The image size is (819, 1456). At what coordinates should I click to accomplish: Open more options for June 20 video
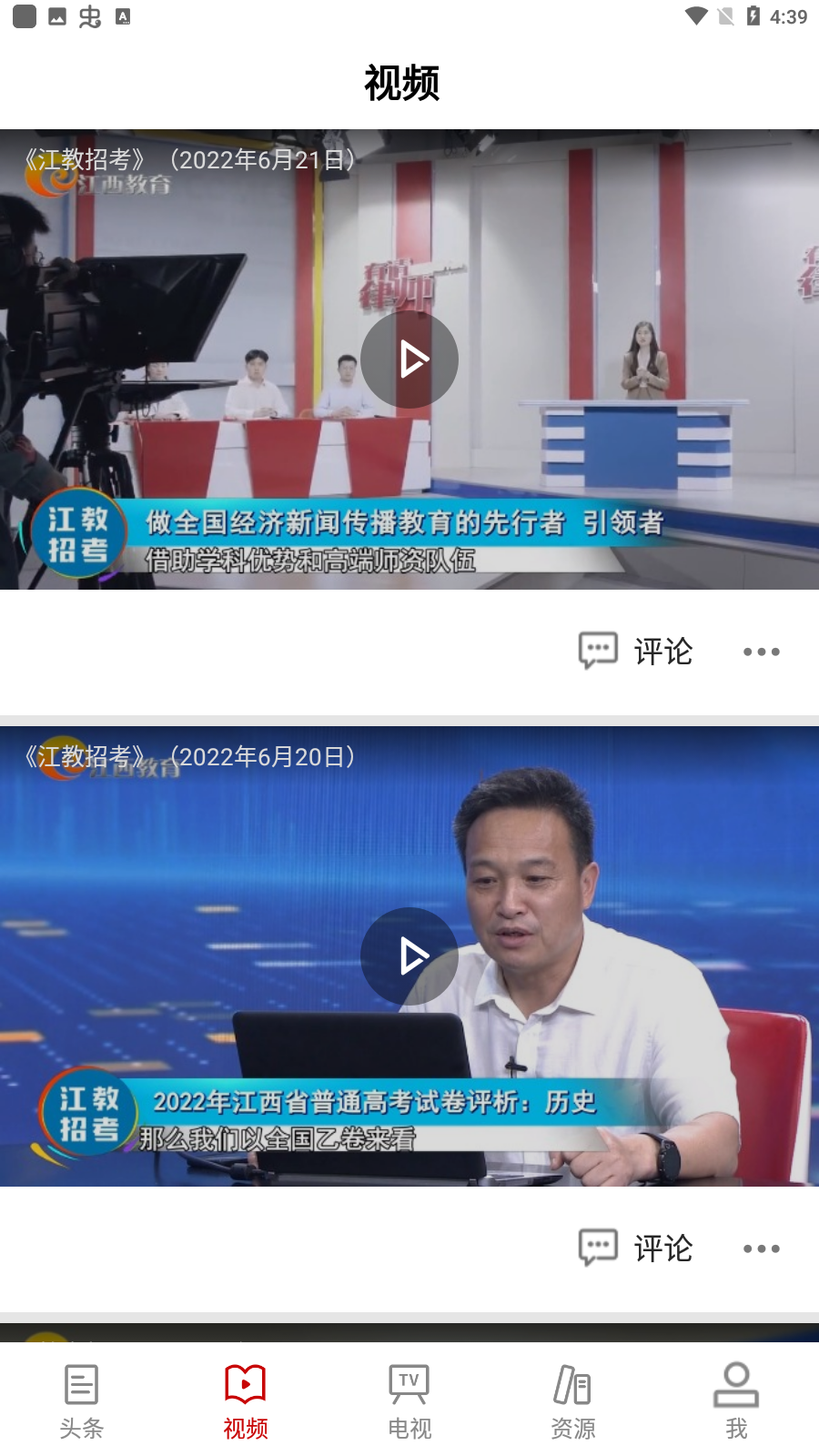pos(761,1249)
